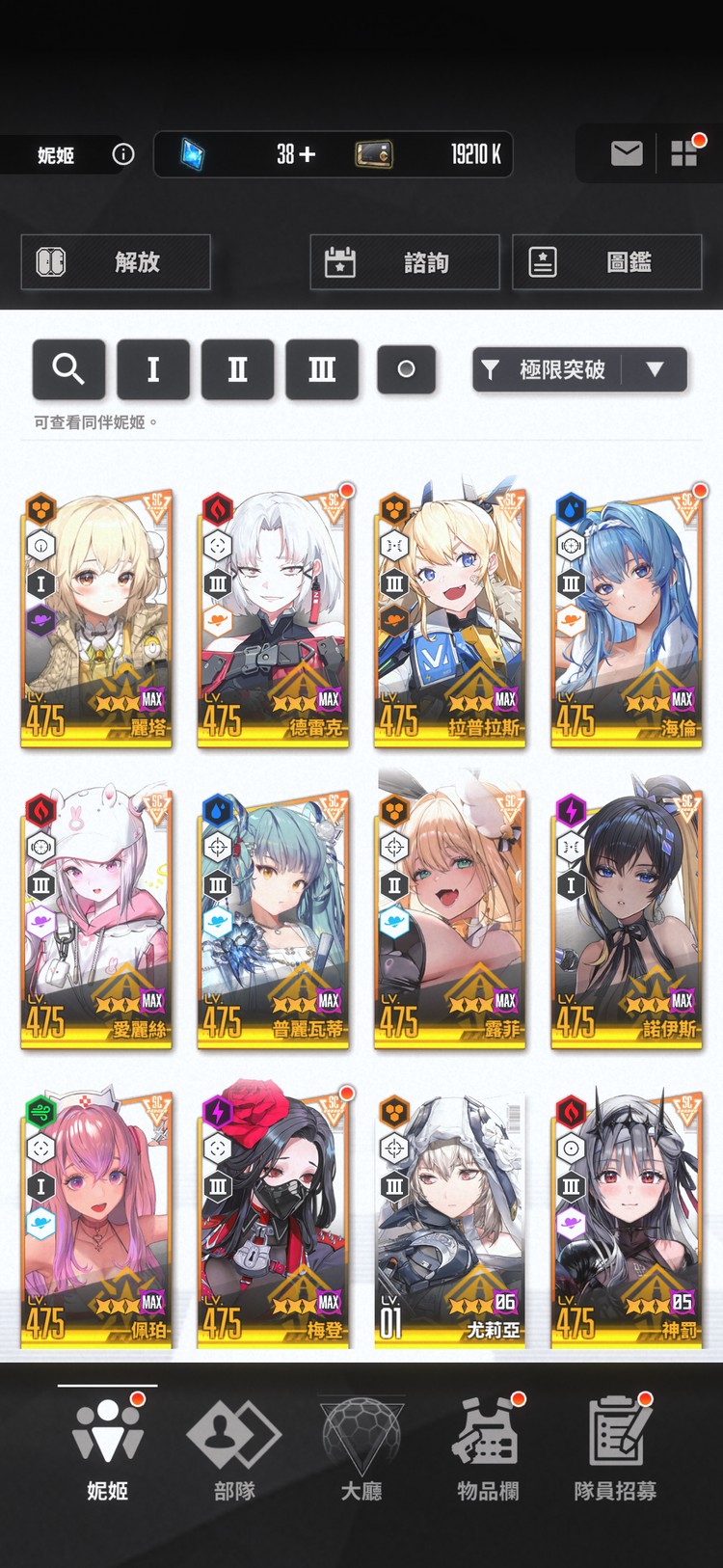Select the 海倫 character card

click(627, 617)
